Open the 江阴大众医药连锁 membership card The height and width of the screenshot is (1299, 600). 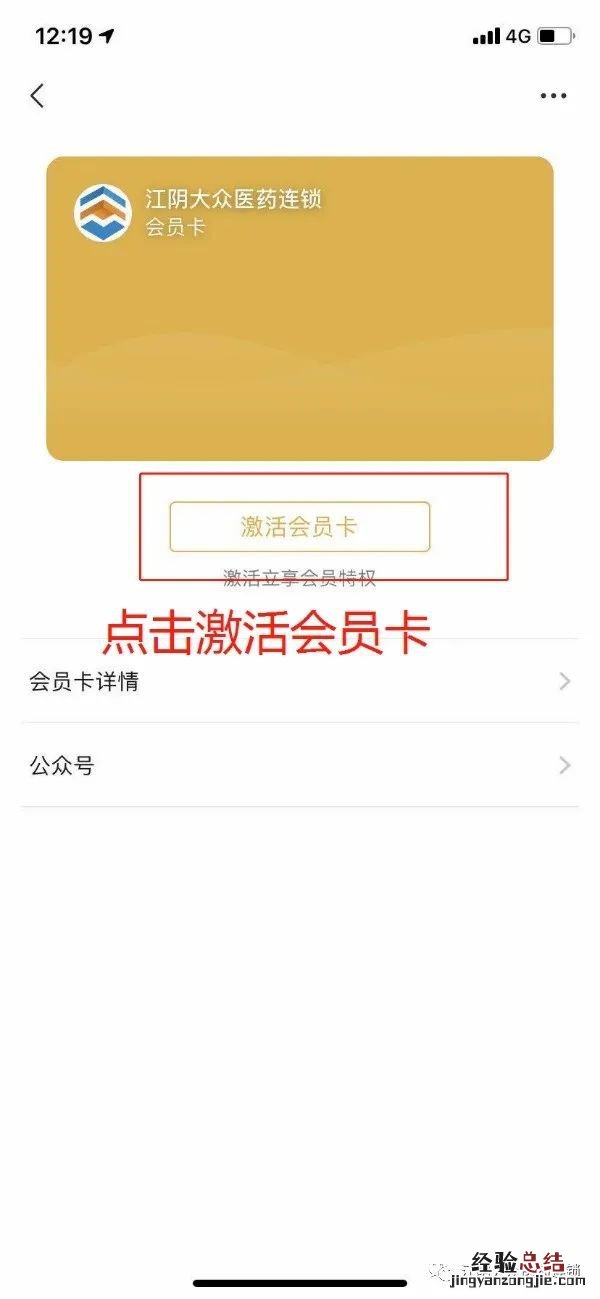(x=300, y=308)
